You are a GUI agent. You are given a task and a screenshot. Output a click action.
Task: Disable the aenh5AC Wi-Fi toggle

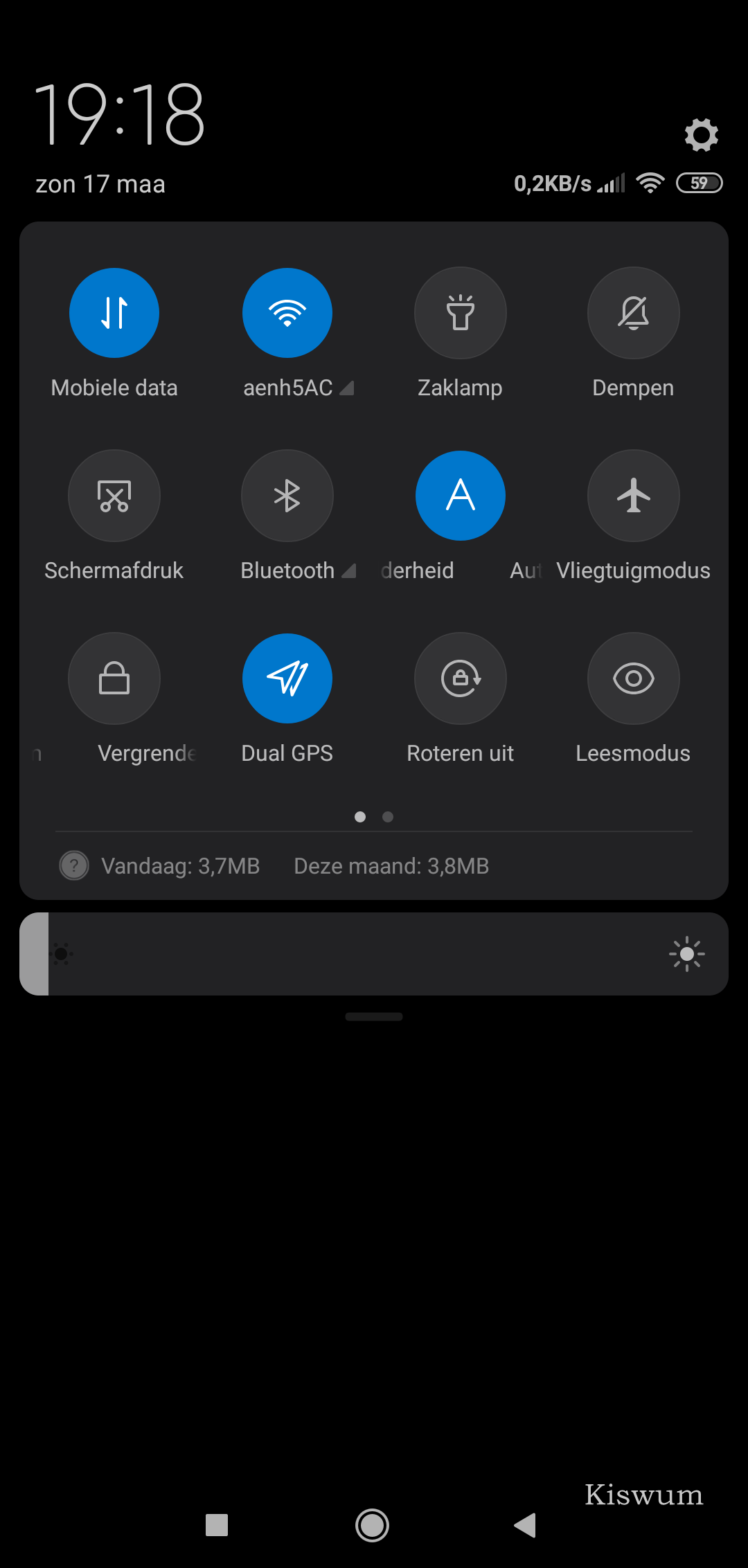(287, 313)
